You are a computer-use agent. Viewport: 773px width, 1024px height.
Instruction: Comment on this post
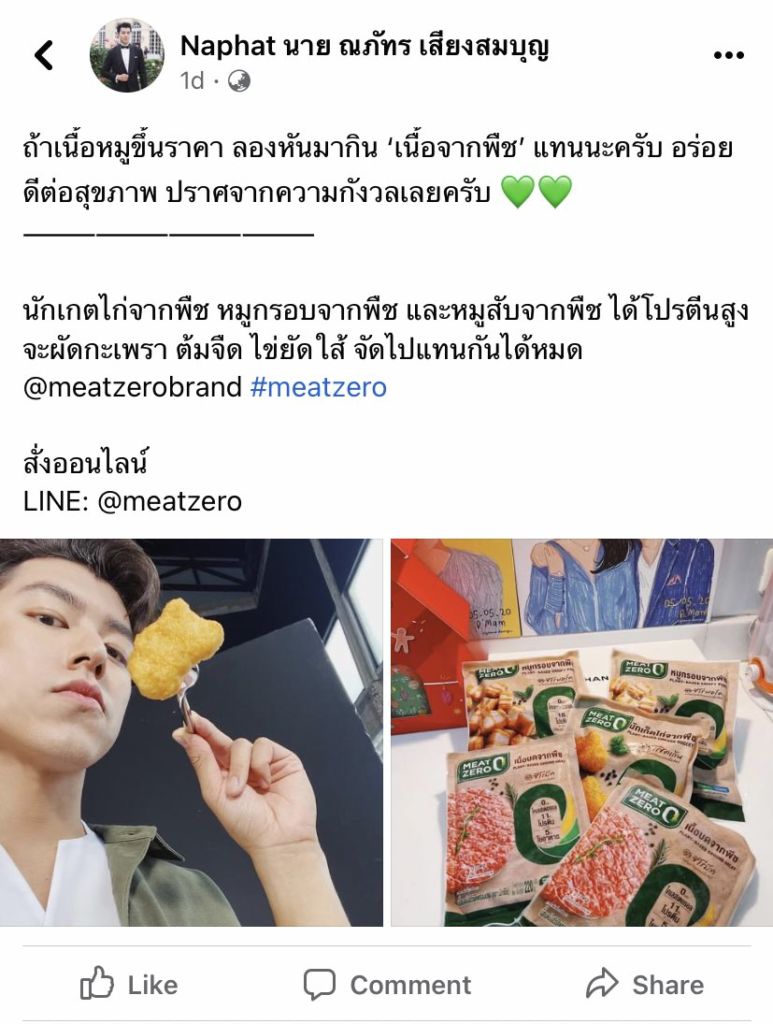[386, 985]
